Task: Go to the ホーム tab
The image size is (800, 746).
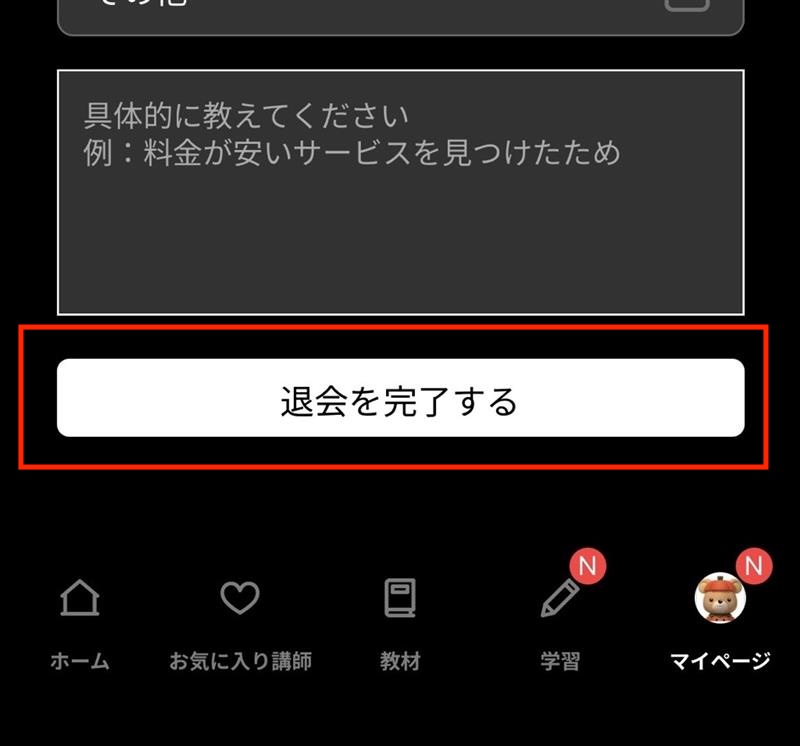Action: click(x=80, y=622)
